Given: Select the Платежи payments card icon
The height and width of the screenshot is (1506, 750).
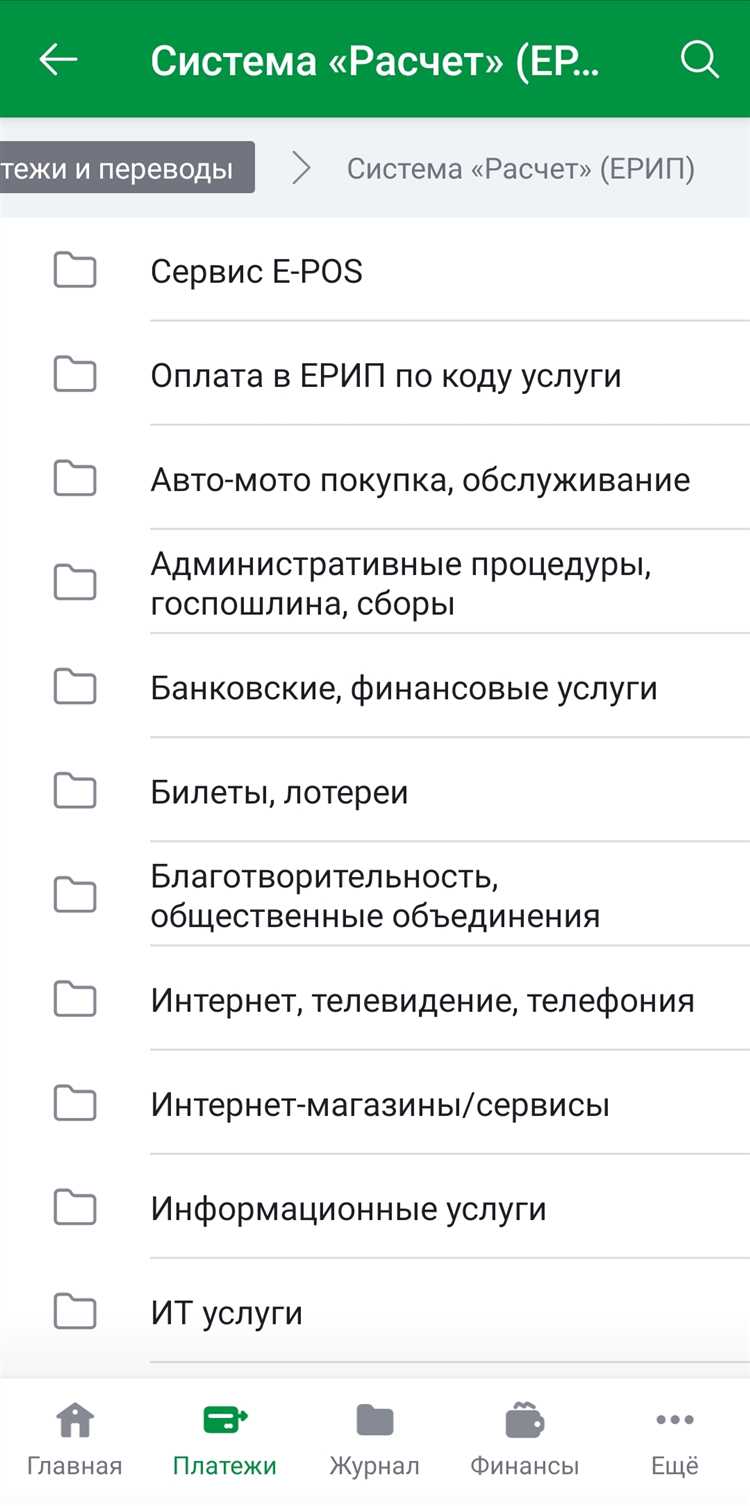Looking at the screenshot, I should (225, 1438).
